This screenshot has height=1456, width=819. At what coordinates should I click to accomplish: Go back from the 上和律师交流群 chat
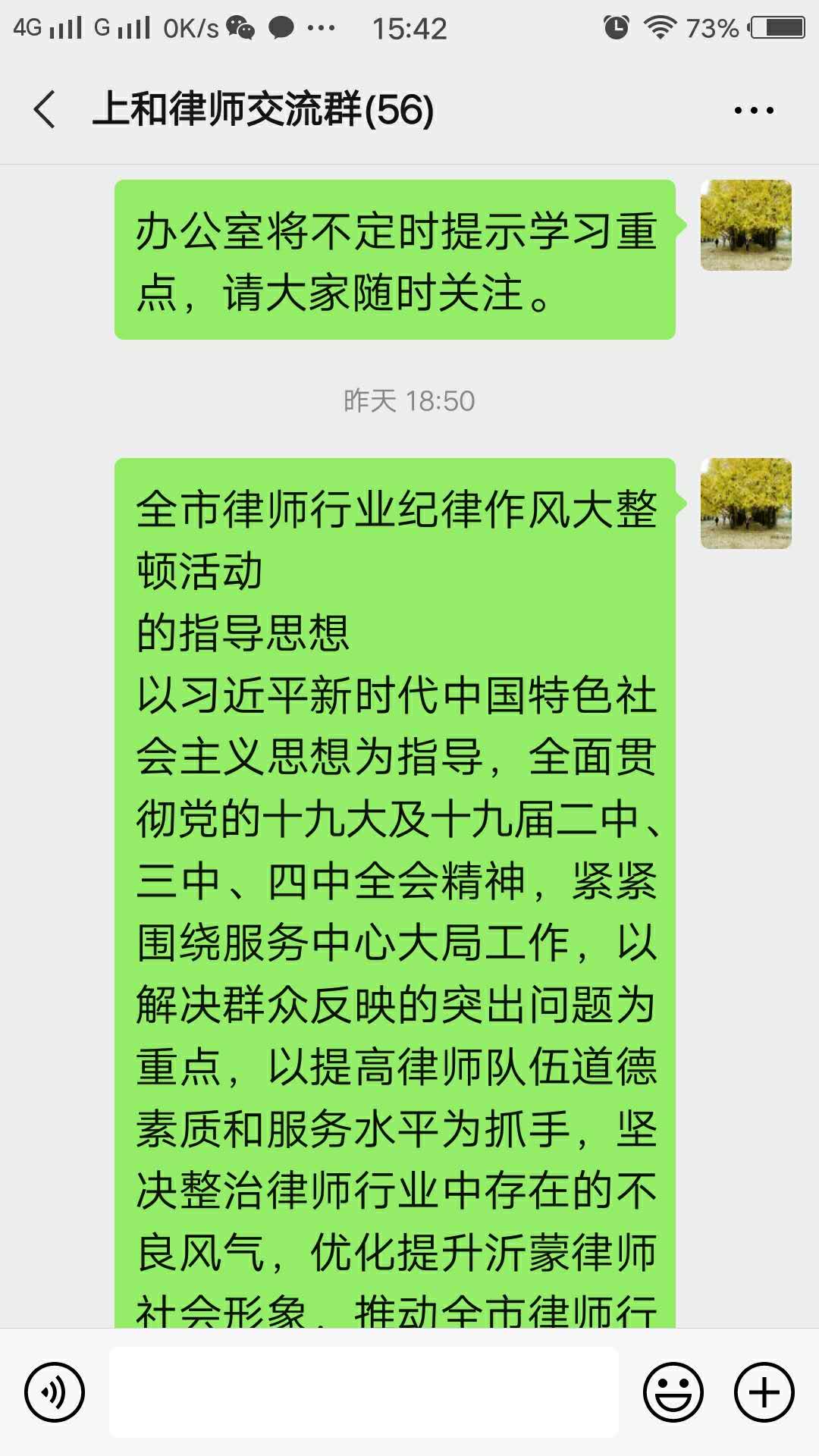pos(45,109)
